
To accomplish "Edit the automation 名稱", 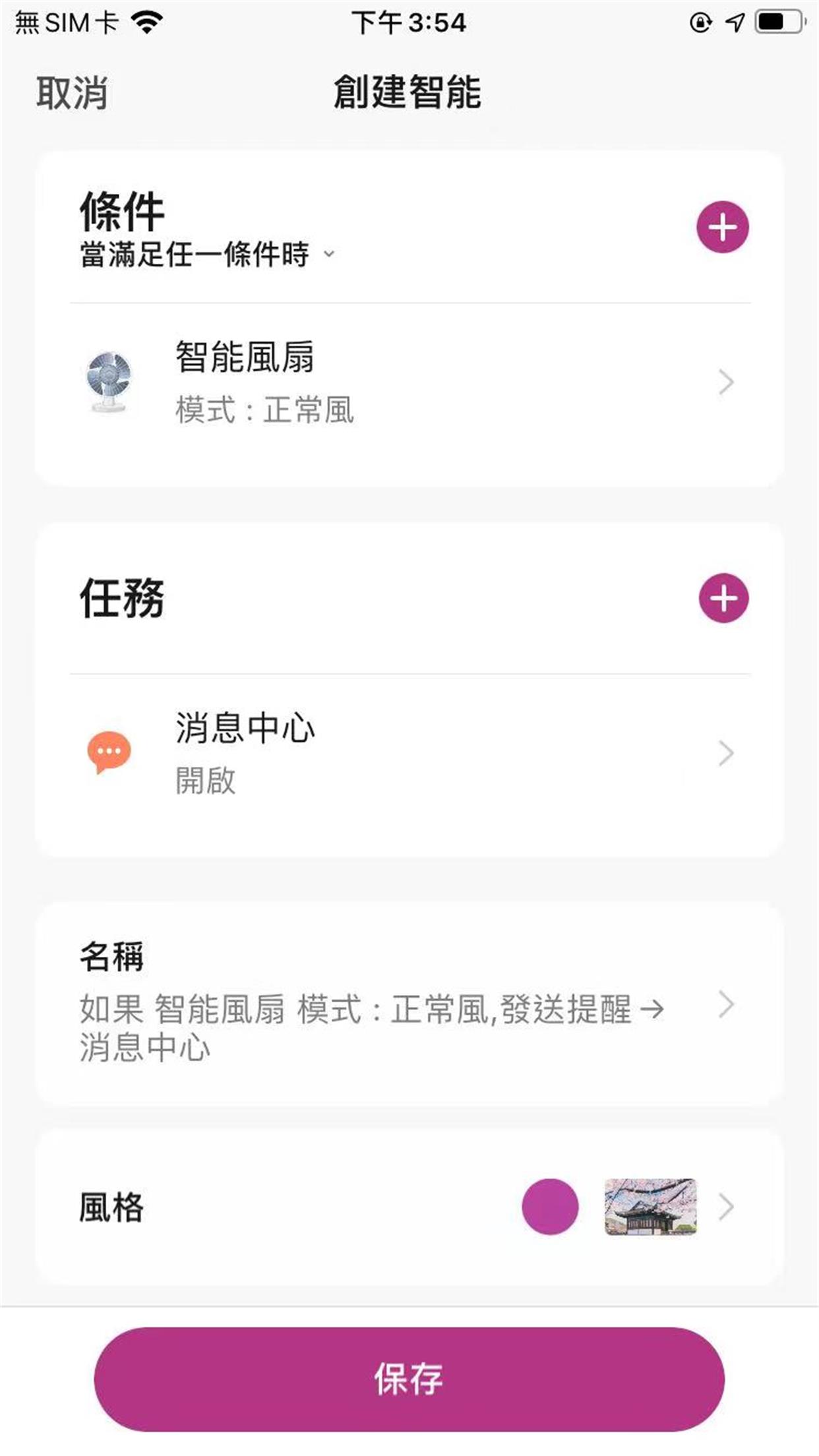I will tap(409, 1005).
